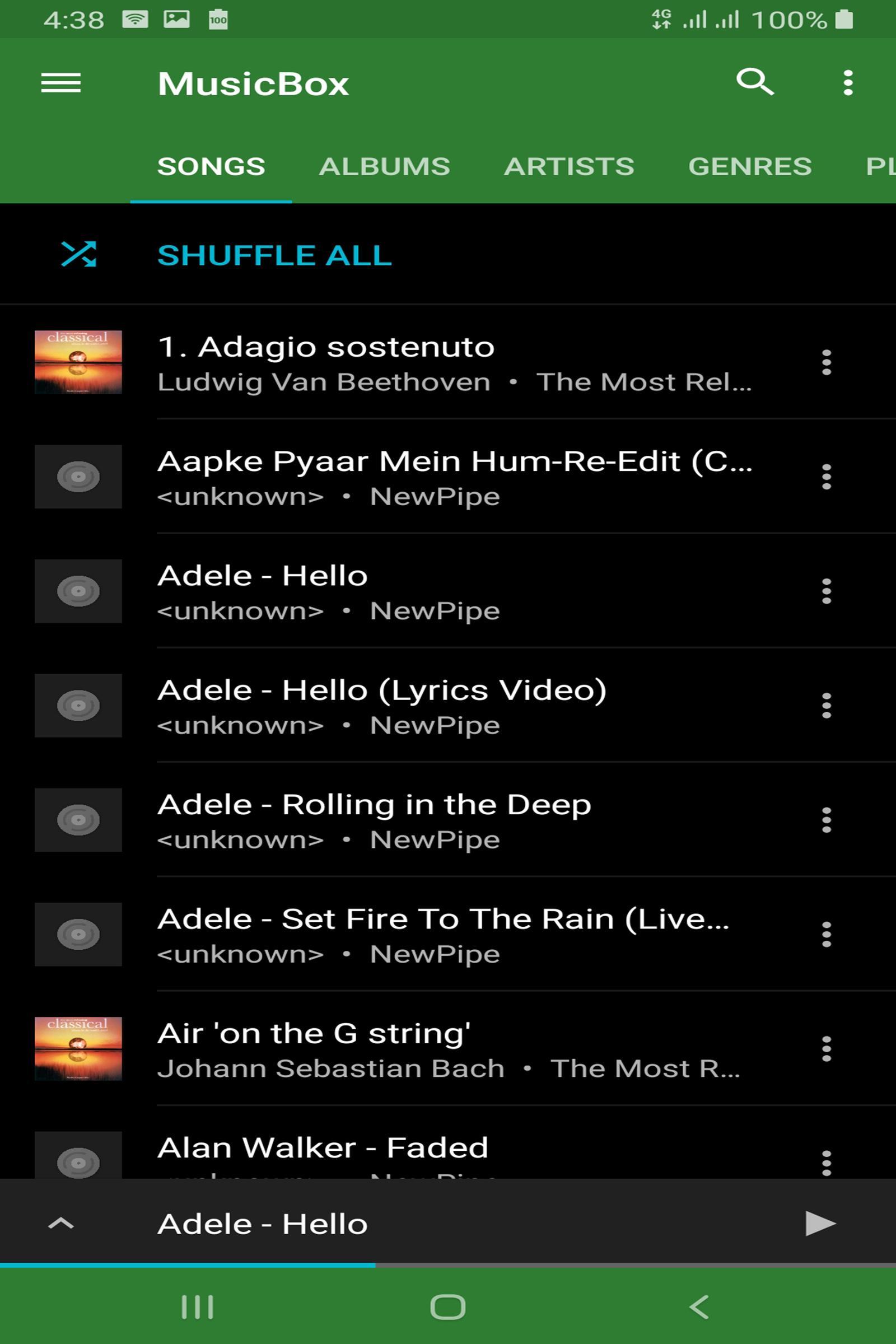Play 1. Adagio sostenuto by Beethoven
This screenshot has width=896, height=1344.
click(400, 362)
